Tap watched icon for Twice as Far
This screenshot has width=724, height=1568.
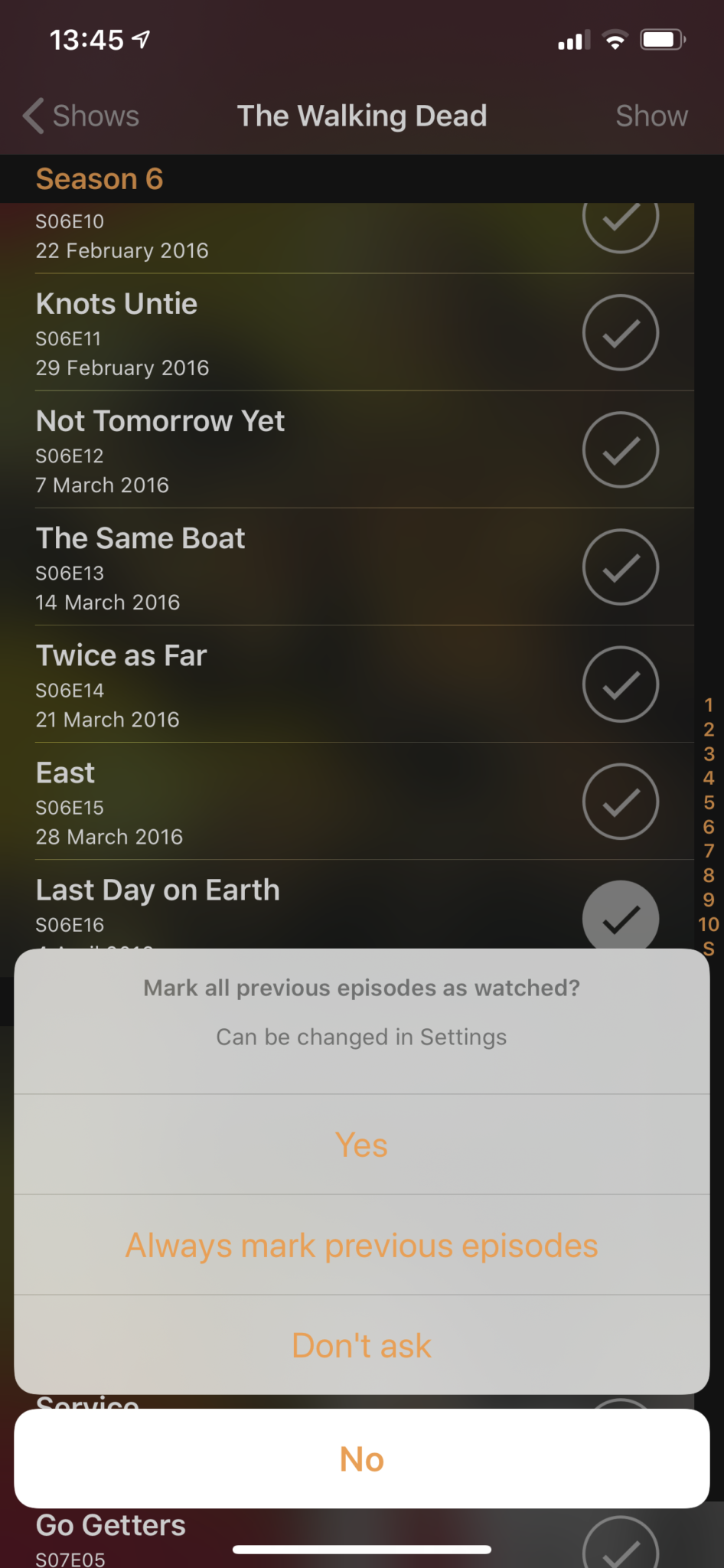tap(621, 684)
